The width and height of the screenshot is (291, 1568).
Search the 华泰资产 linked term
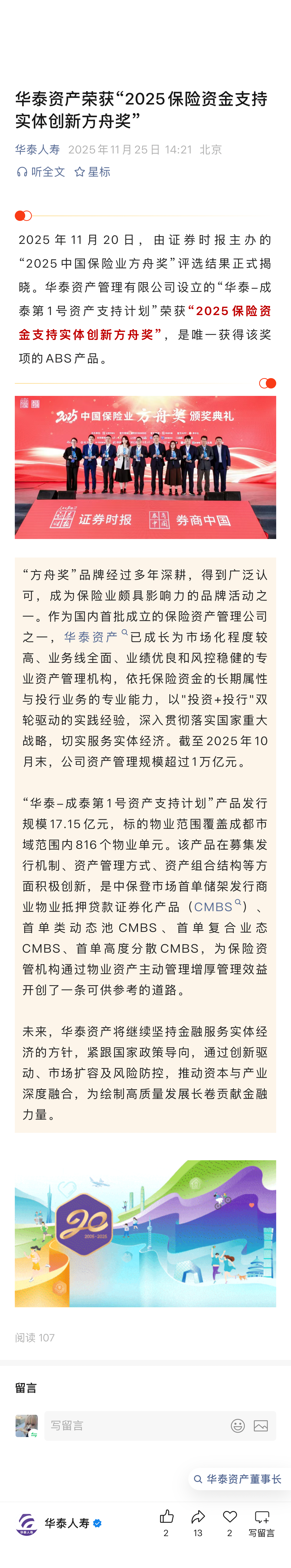coord(91,637)
